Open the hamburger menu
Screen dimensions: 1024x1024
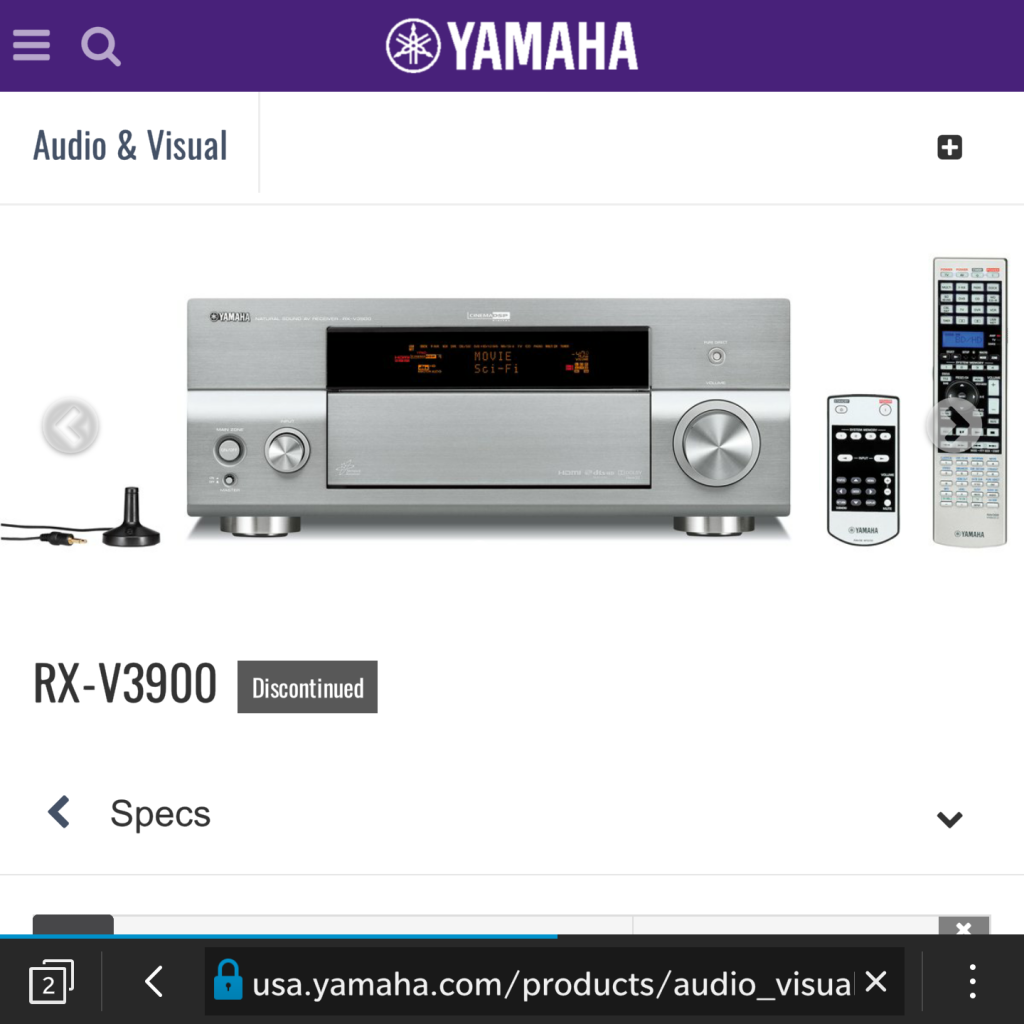[x=31, y=45]
